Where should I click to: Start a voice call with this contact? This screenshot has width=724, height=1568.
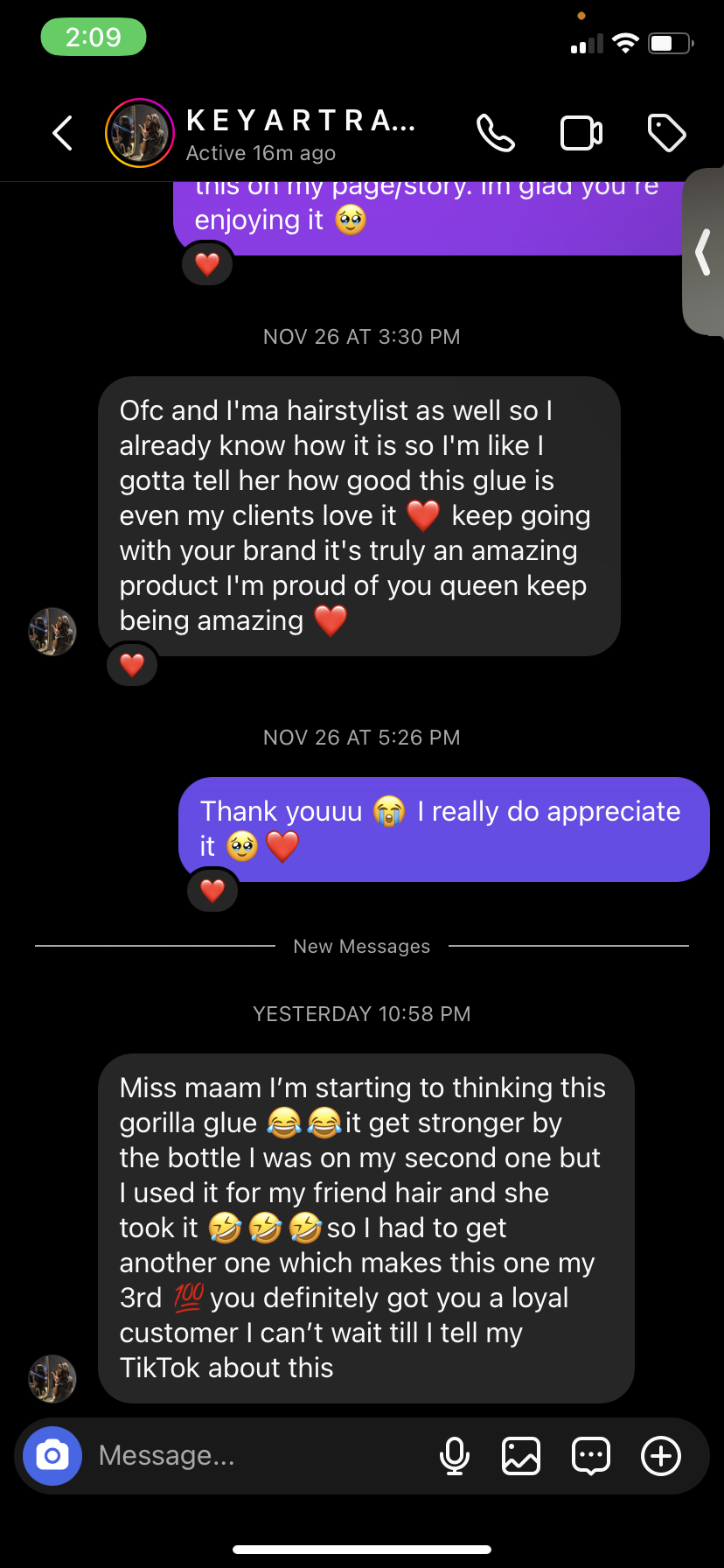point(495,134)
